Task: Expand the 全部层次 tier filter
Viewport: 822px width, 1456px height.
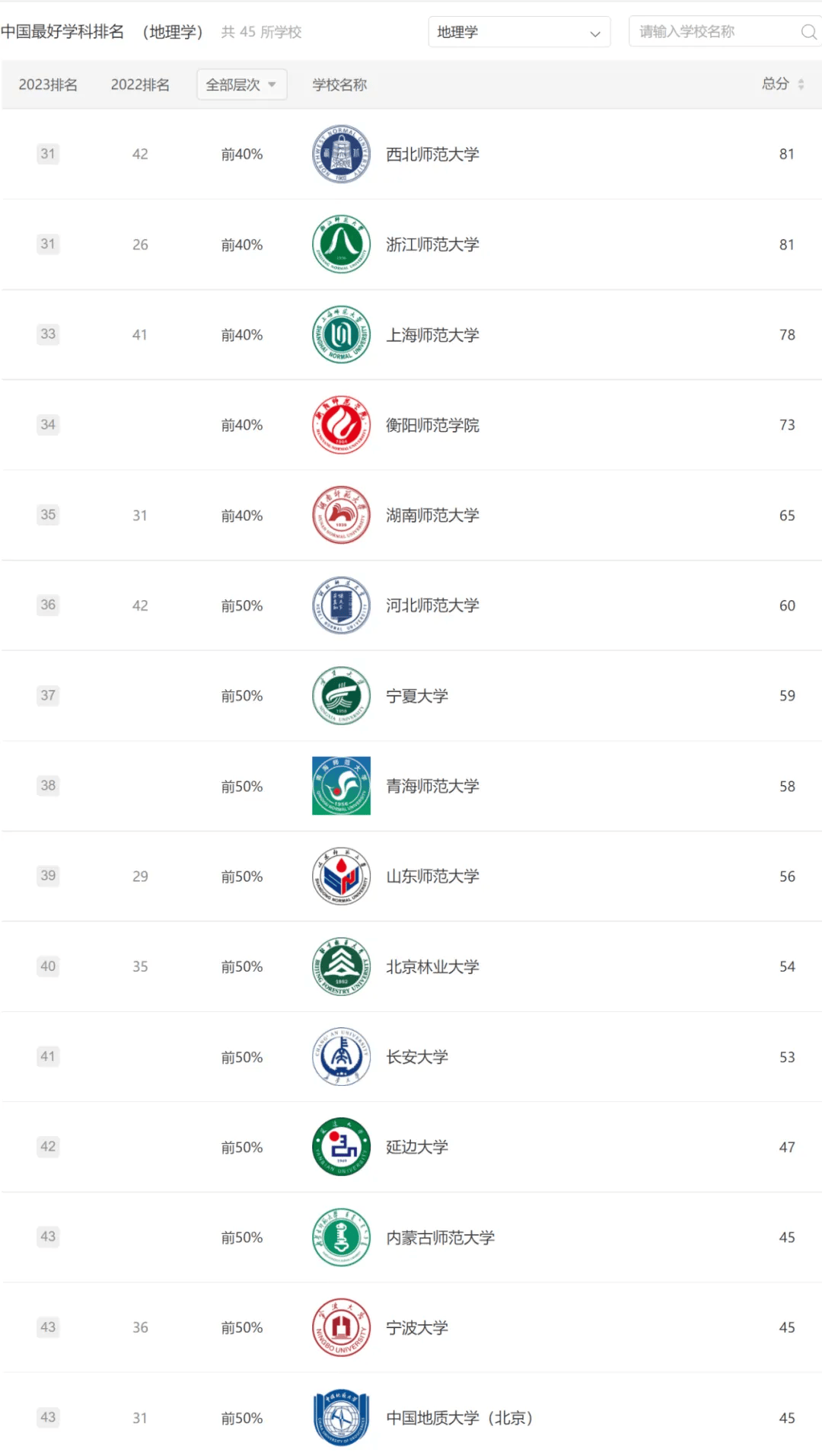Action: pyautogui.click(x=241, y=85)
